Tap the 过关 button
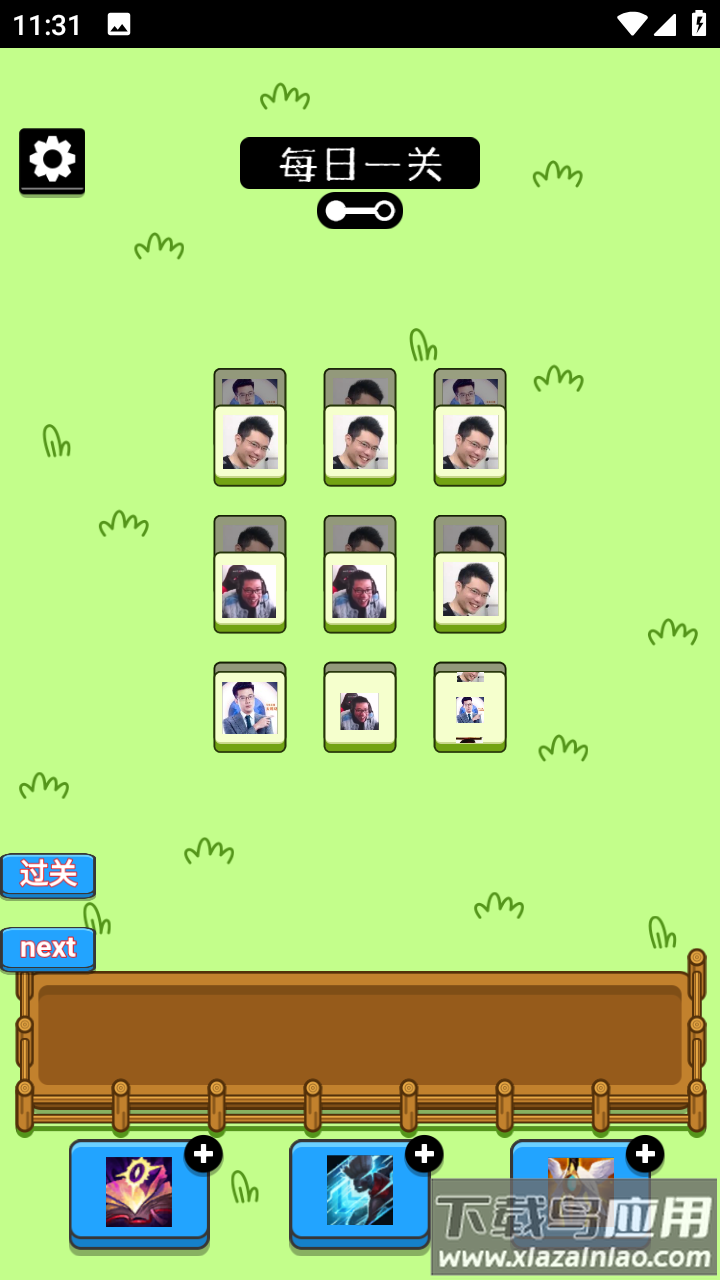Viewport: 720px width, 1280px height. point(48,874)
